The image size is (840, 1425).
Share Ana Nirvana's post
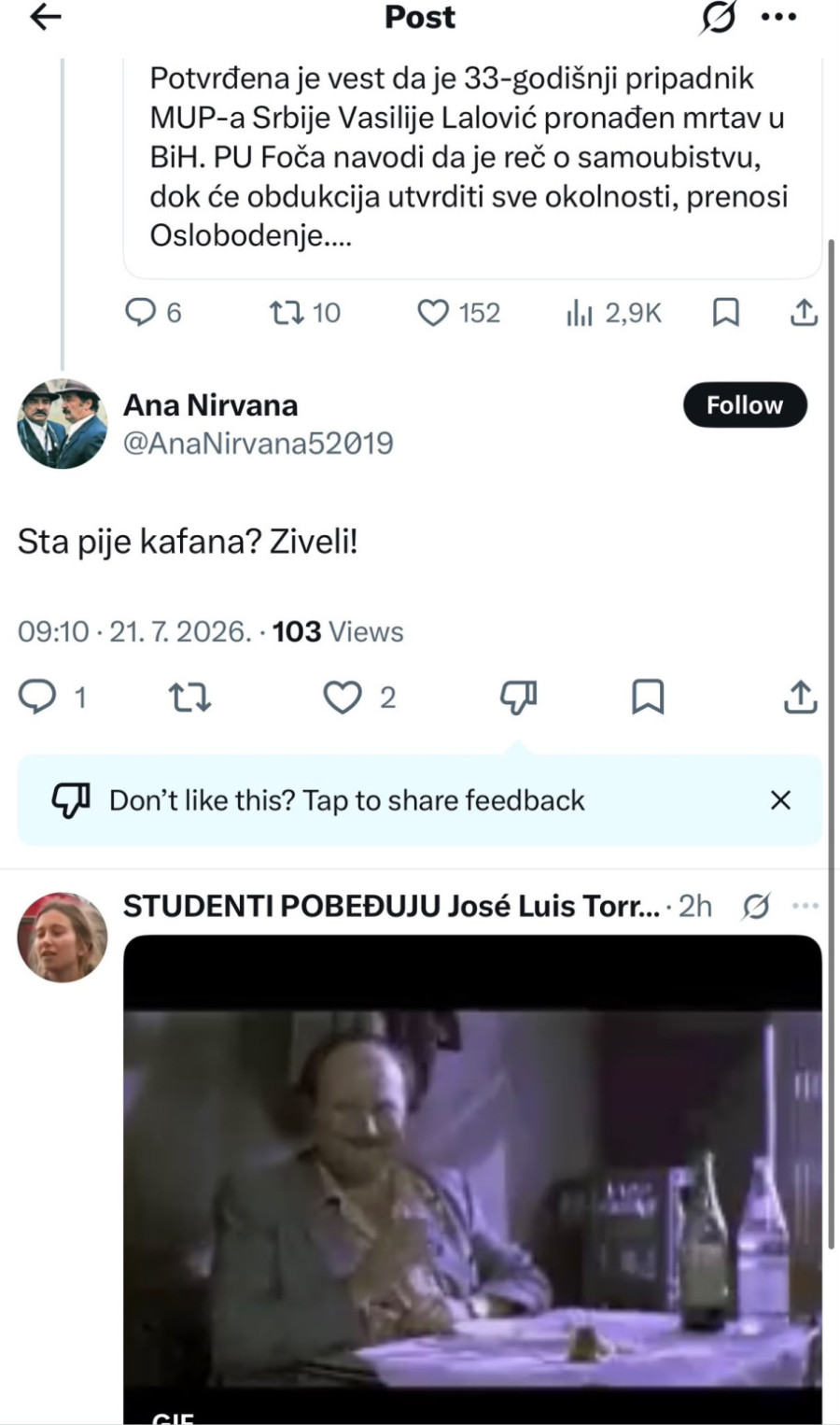(800, 697)
